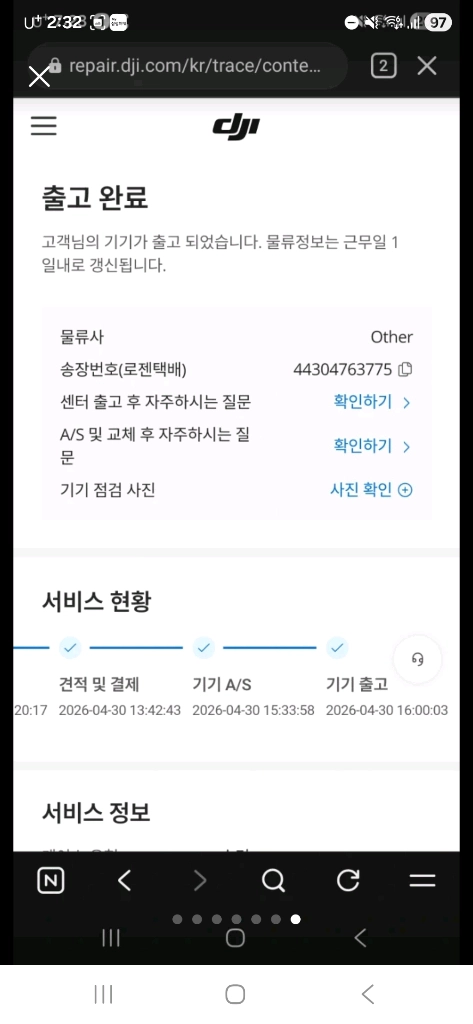Viewport: 473px width, 1024px height.
Task: Open search with the magnifier in the bottom toolbar
Action: click(273, 881)
